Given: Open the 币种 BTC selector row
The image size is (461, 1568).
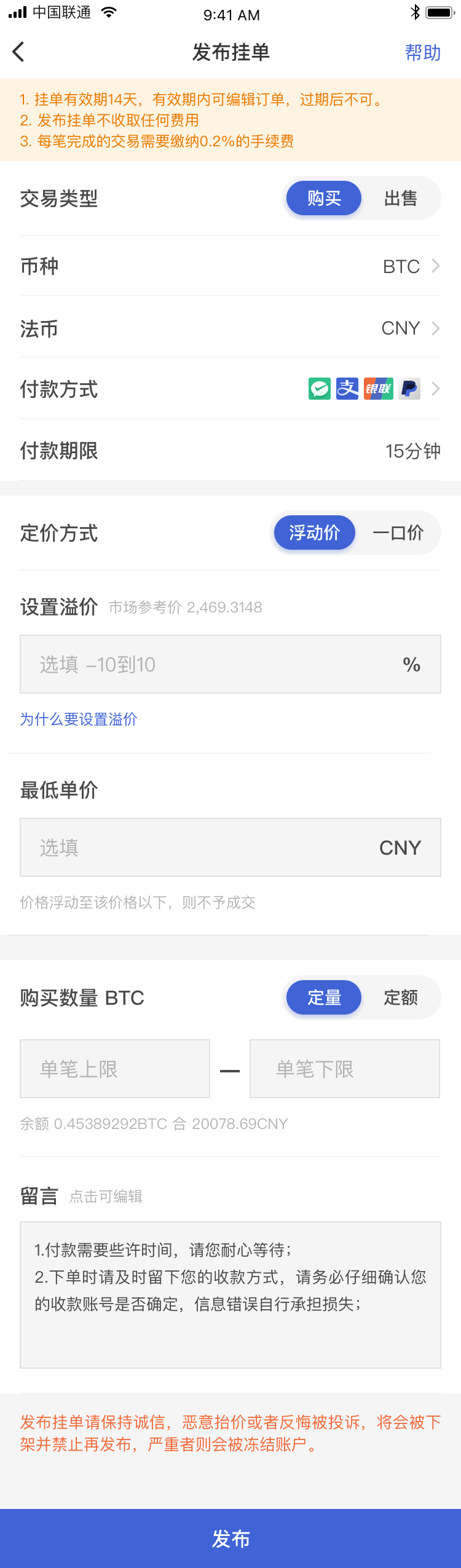Looking at the screenshot, I should click(230, 266).
